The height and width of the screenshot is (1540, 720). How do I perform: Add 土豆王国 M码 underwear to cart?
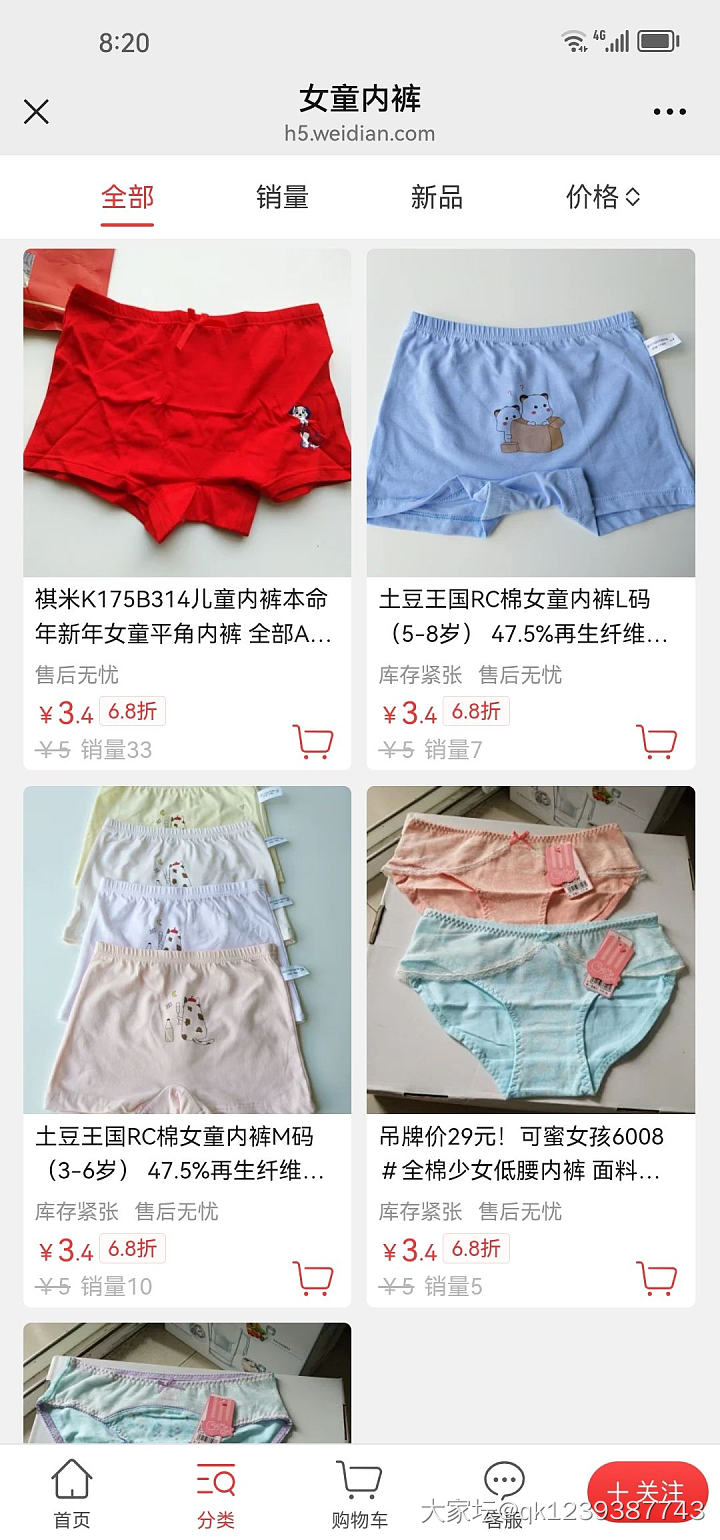[314, 1279]
